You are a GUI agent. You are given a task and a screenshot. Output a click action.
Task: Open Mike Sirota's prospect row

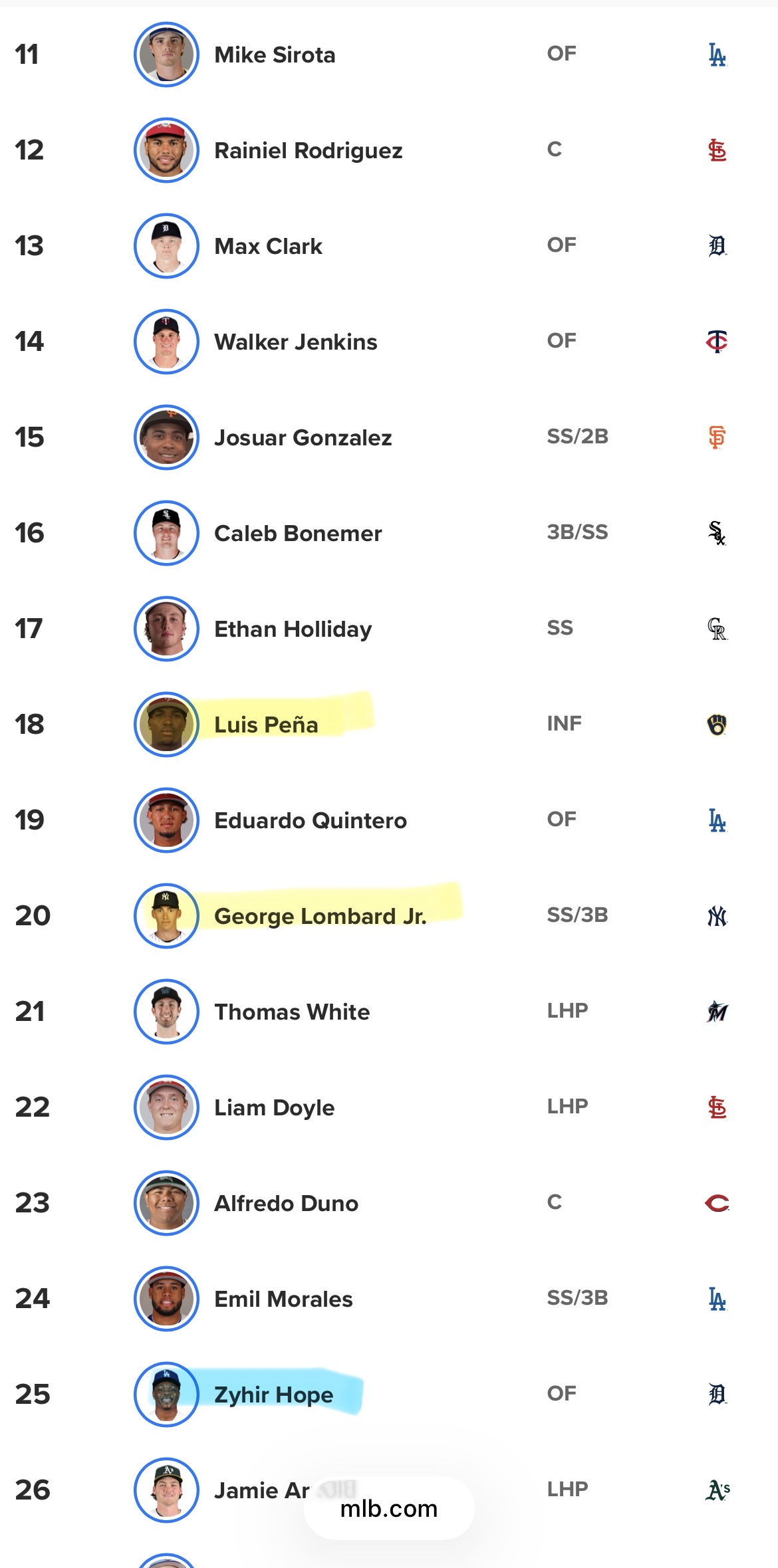[389, 55]
